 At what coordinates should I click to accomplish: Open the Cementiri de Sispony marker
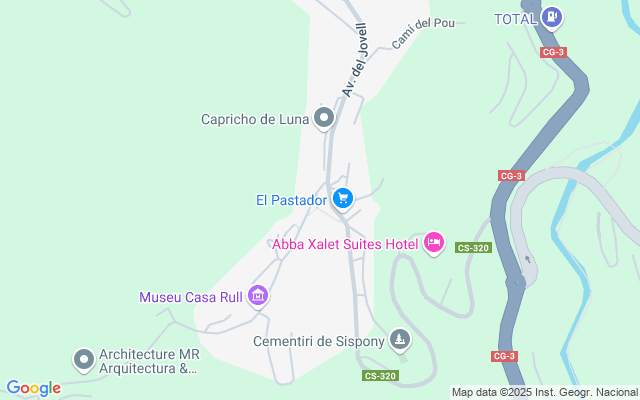point(400,341)
